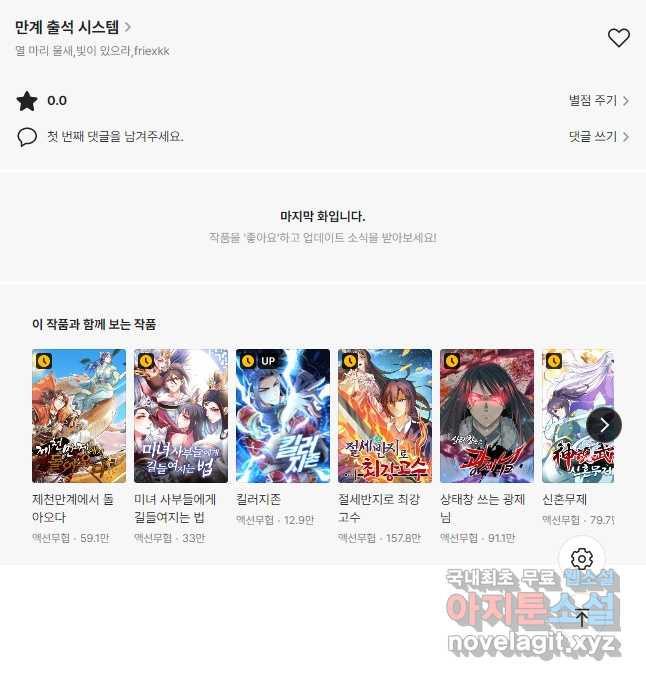Viewport: 646px width, 681px height.
Task: Open 킬러지존 webtoon card
Action: pos(283,415)
